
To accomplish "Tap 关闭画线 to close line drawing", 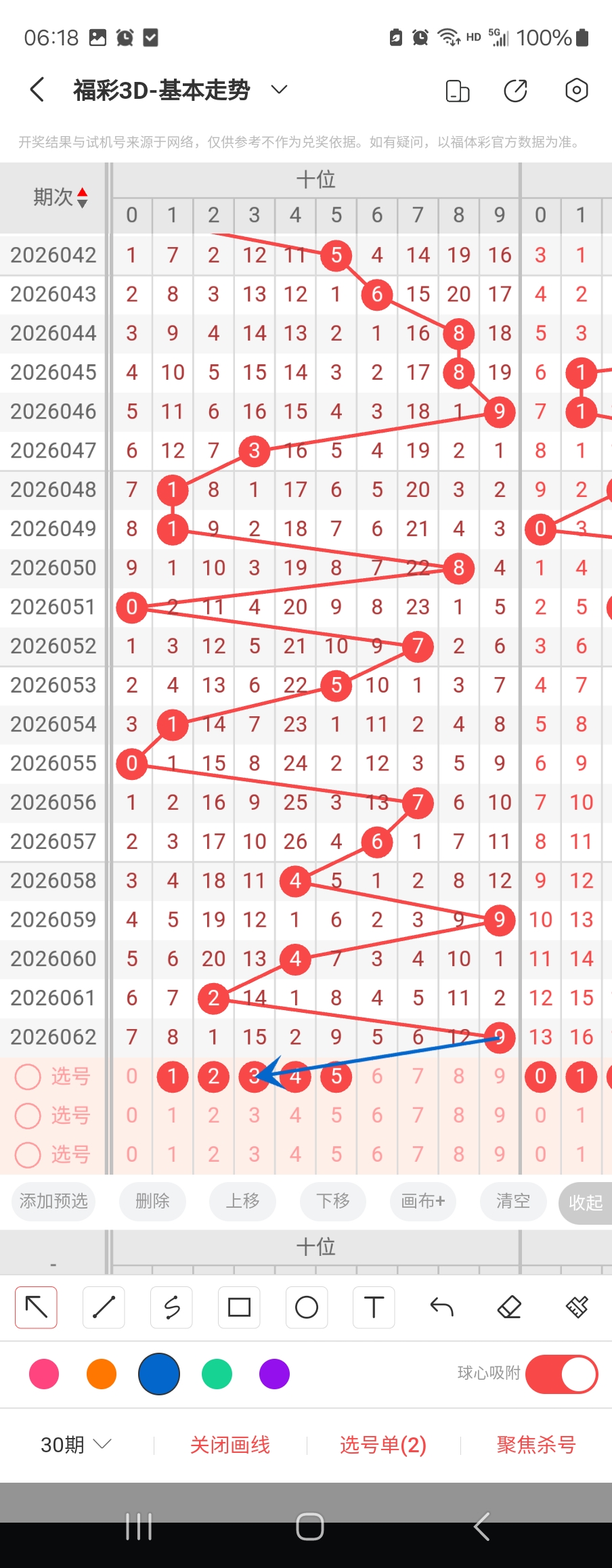I will pyautogui.click(x=230, y=1445).
